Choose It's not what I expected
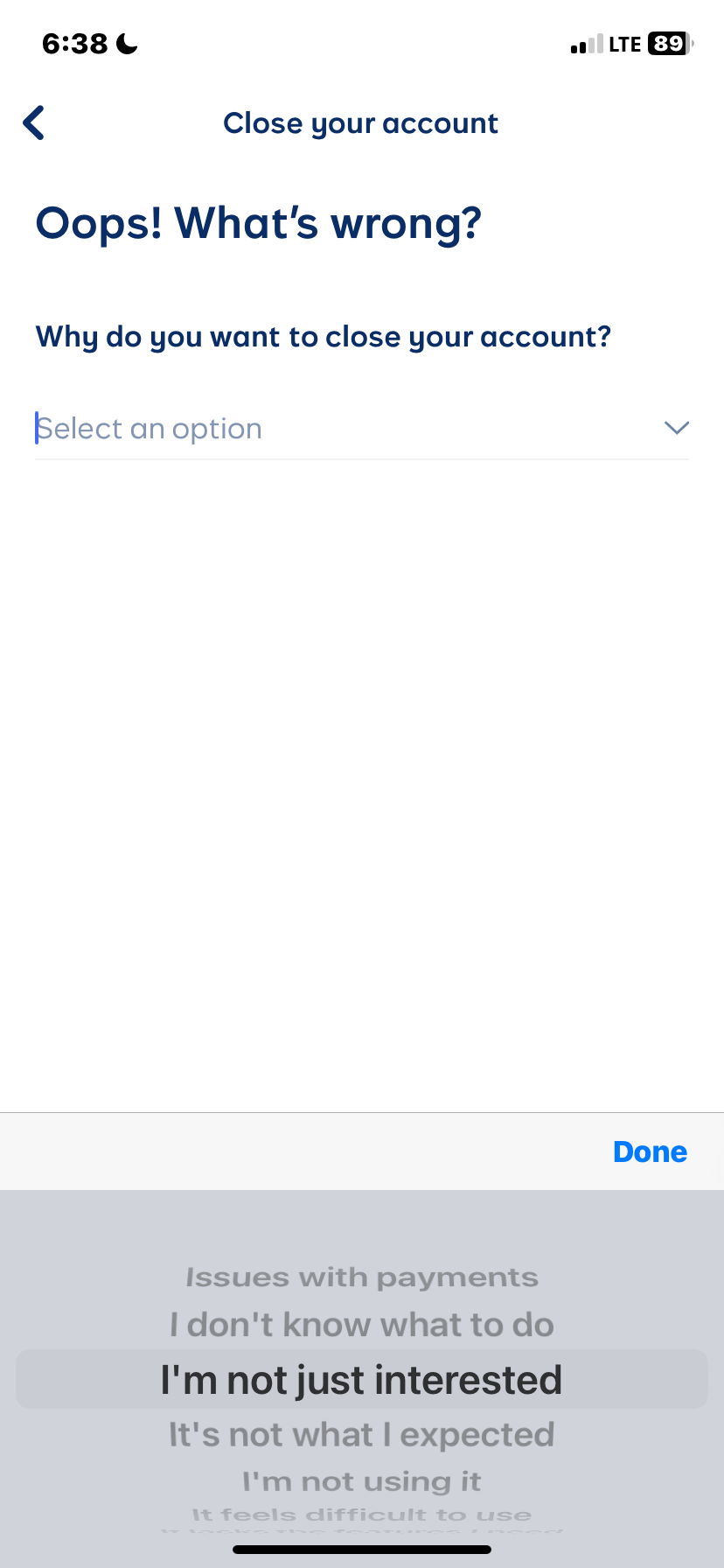724x1568 pixels. pyautogui.click(x=362, y=1435)
